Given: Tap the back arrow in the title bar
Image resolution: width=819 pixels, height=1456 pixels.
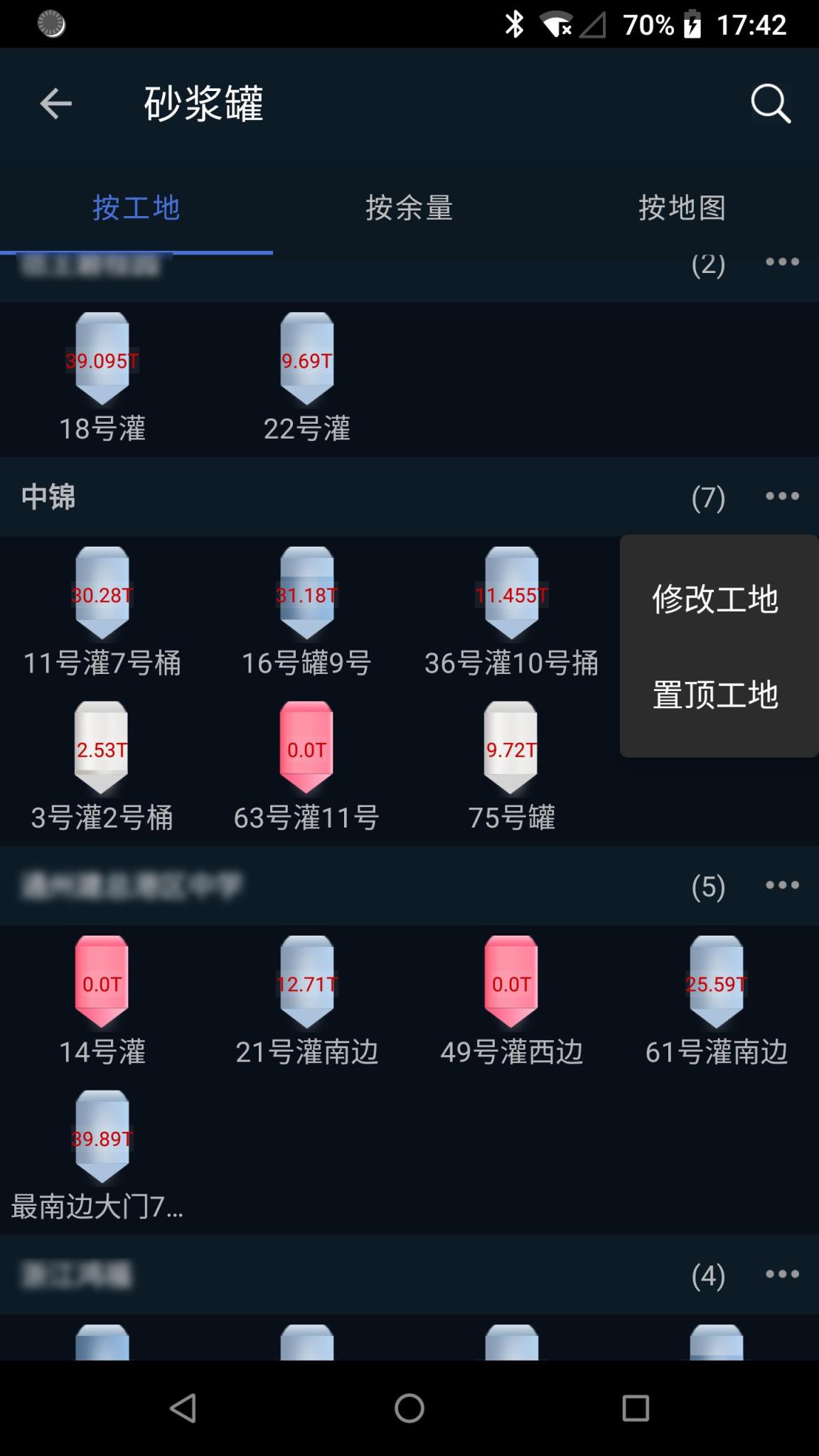Looking at the screenshot, I should tap(53, 105).
